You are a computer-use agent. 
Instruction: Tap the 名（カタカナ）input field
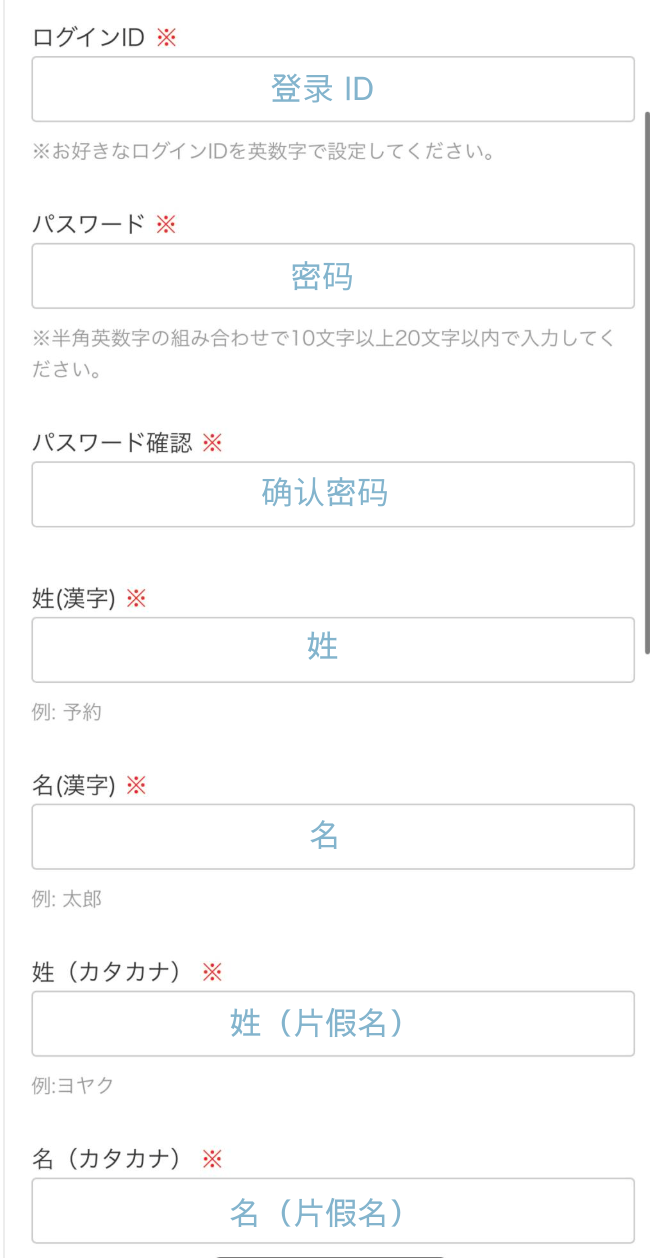click(x=333, y=1210)
